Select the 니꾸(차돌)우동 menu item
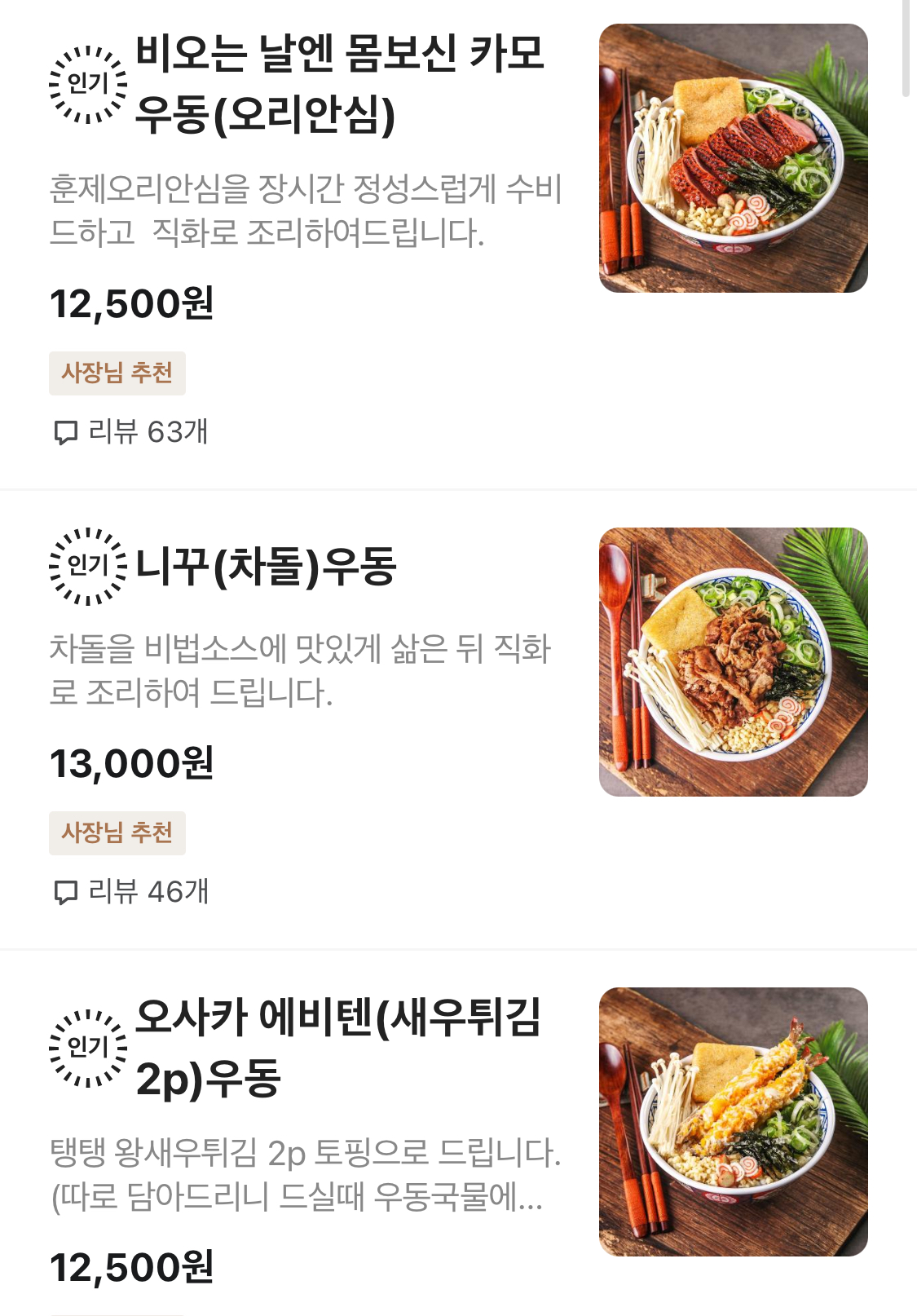Screen dimensions: 917x1316 click(266, 567)
